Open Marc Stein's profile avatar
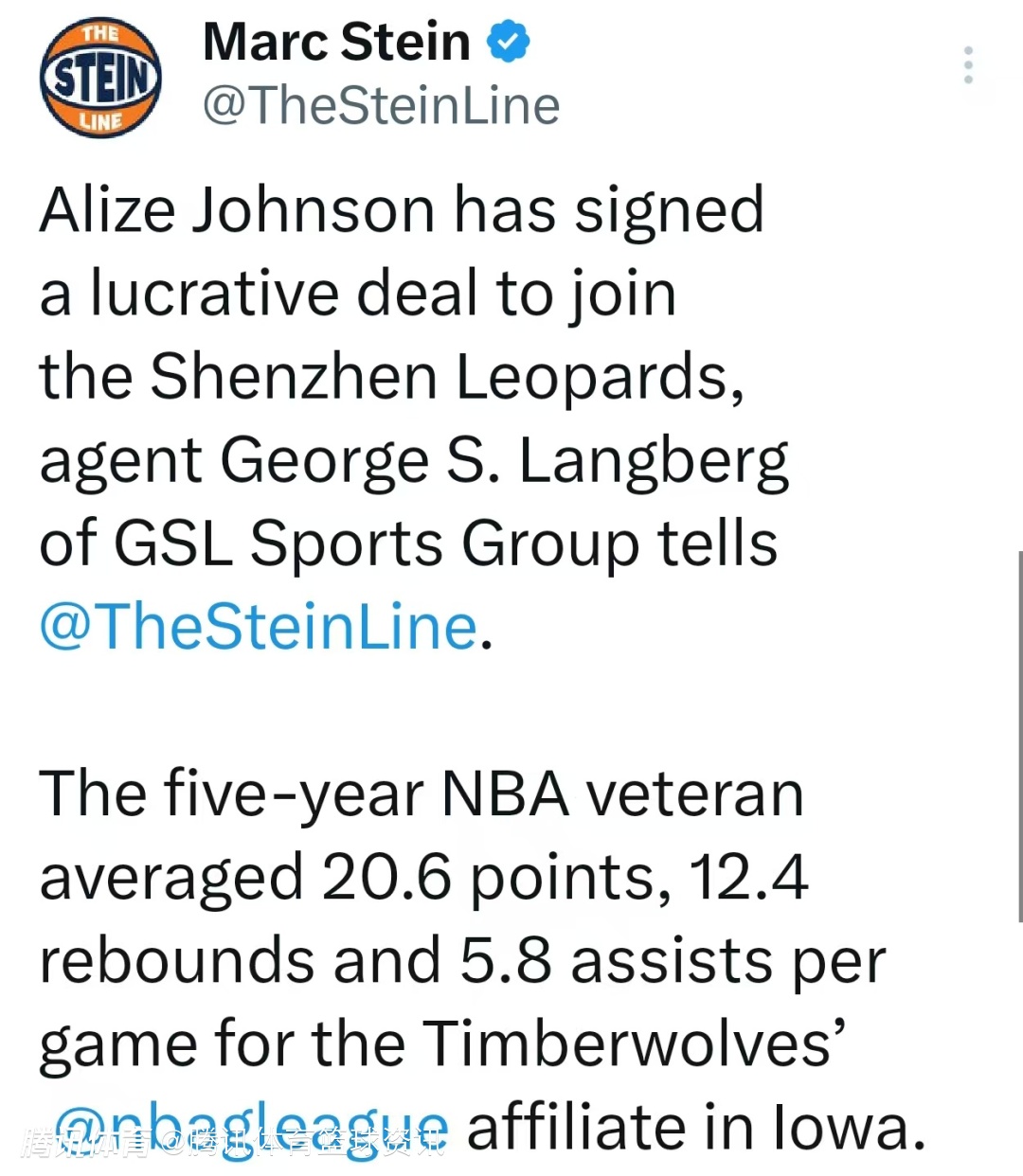The height and width of the screenshot is (1176, 1023). pos(100,78)
